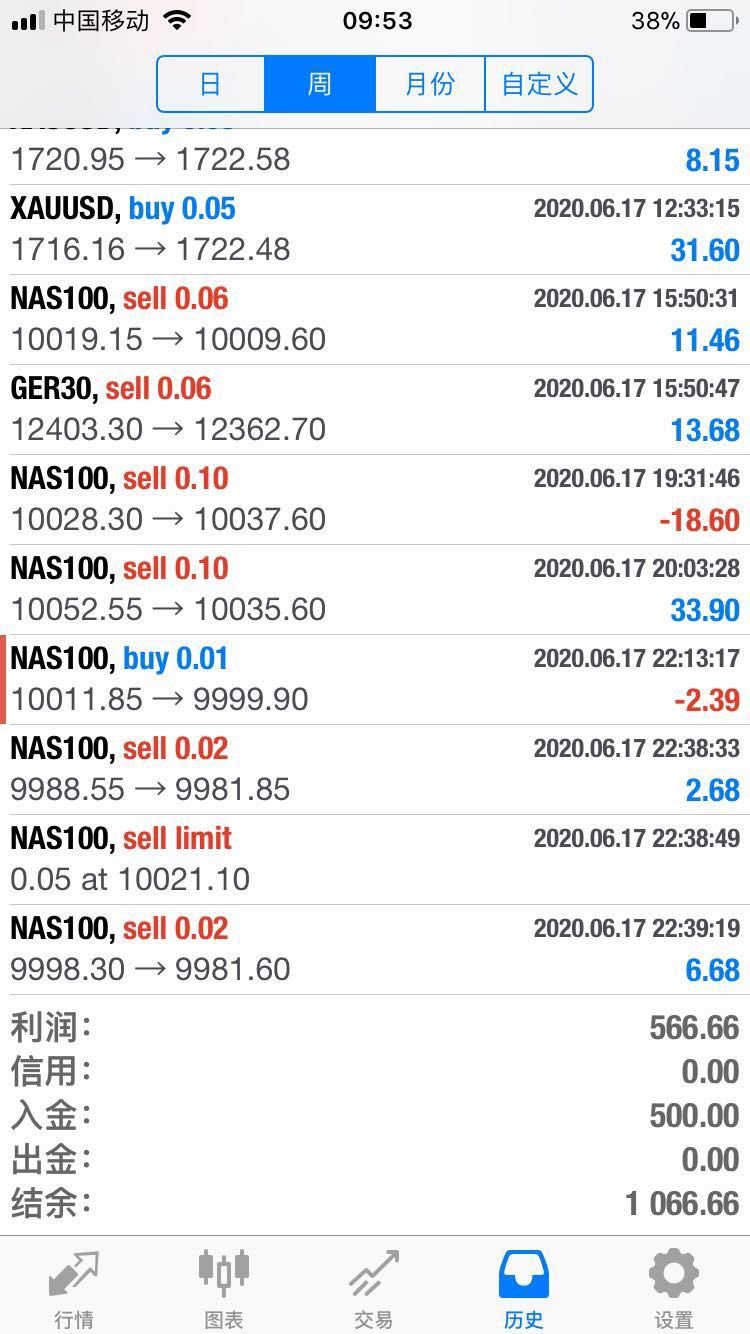Image resolution: width=750 pixels, height=1334 pixels.
Task: Switch to the 交易 trade tab
Action: [x=374, y=1287]
